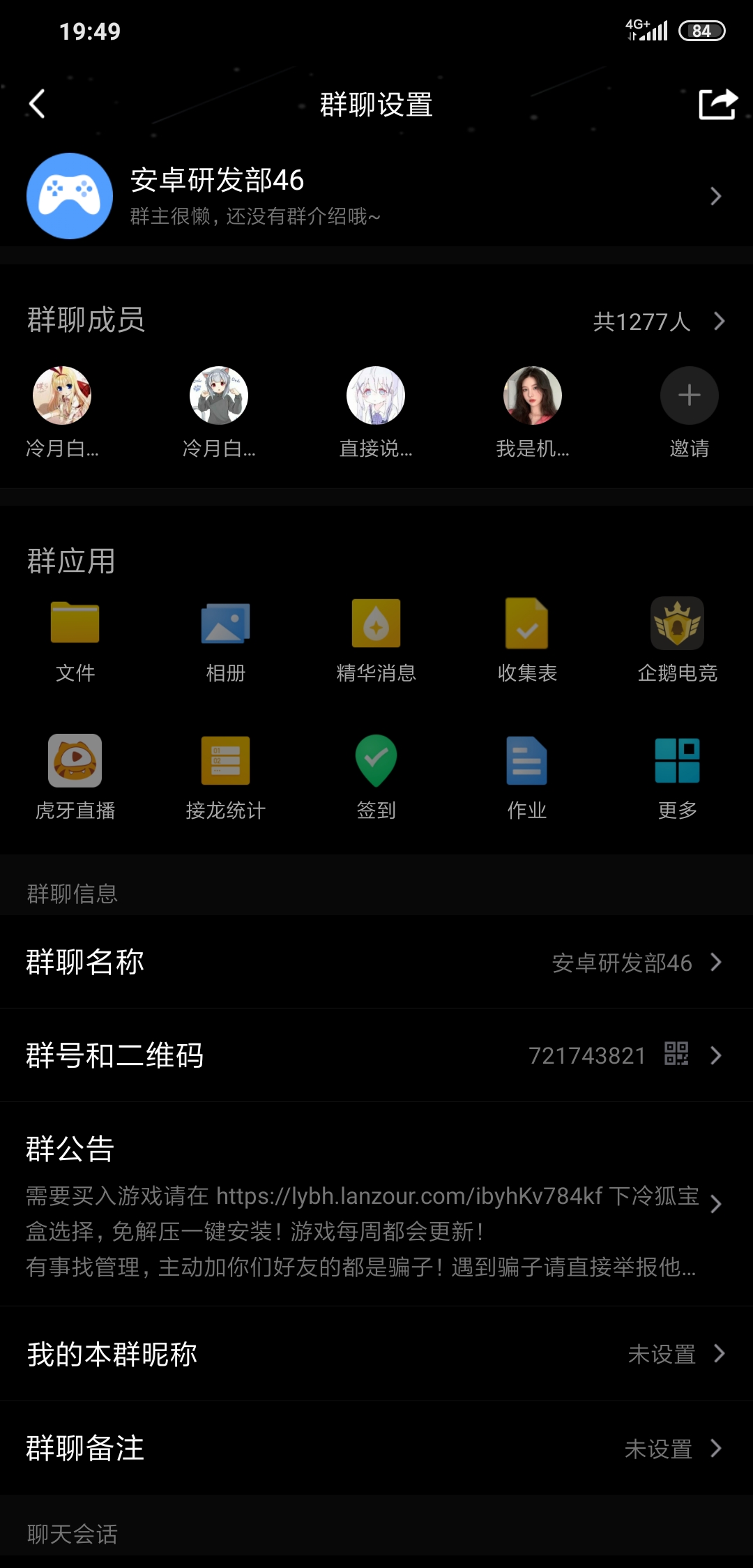Expand the 群公告 announcement
The width and height of the screenshot is (753, 1568).
(x=376, y=1205)
